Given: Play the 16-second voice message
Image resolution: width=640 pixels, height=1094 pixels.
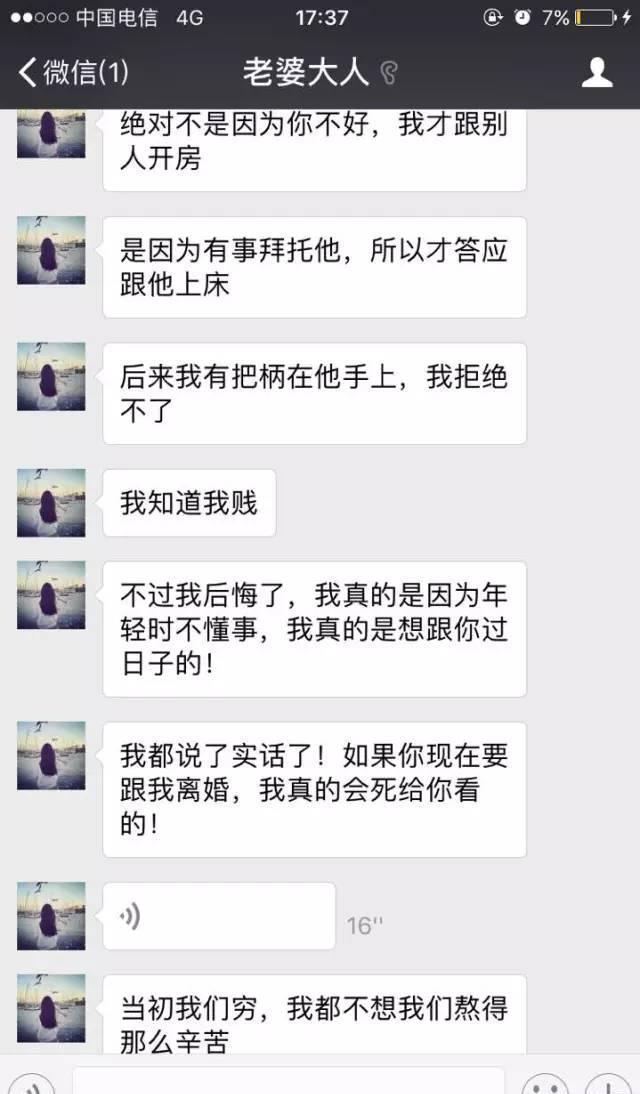Looking at the screenshot, I should (218, 916).
